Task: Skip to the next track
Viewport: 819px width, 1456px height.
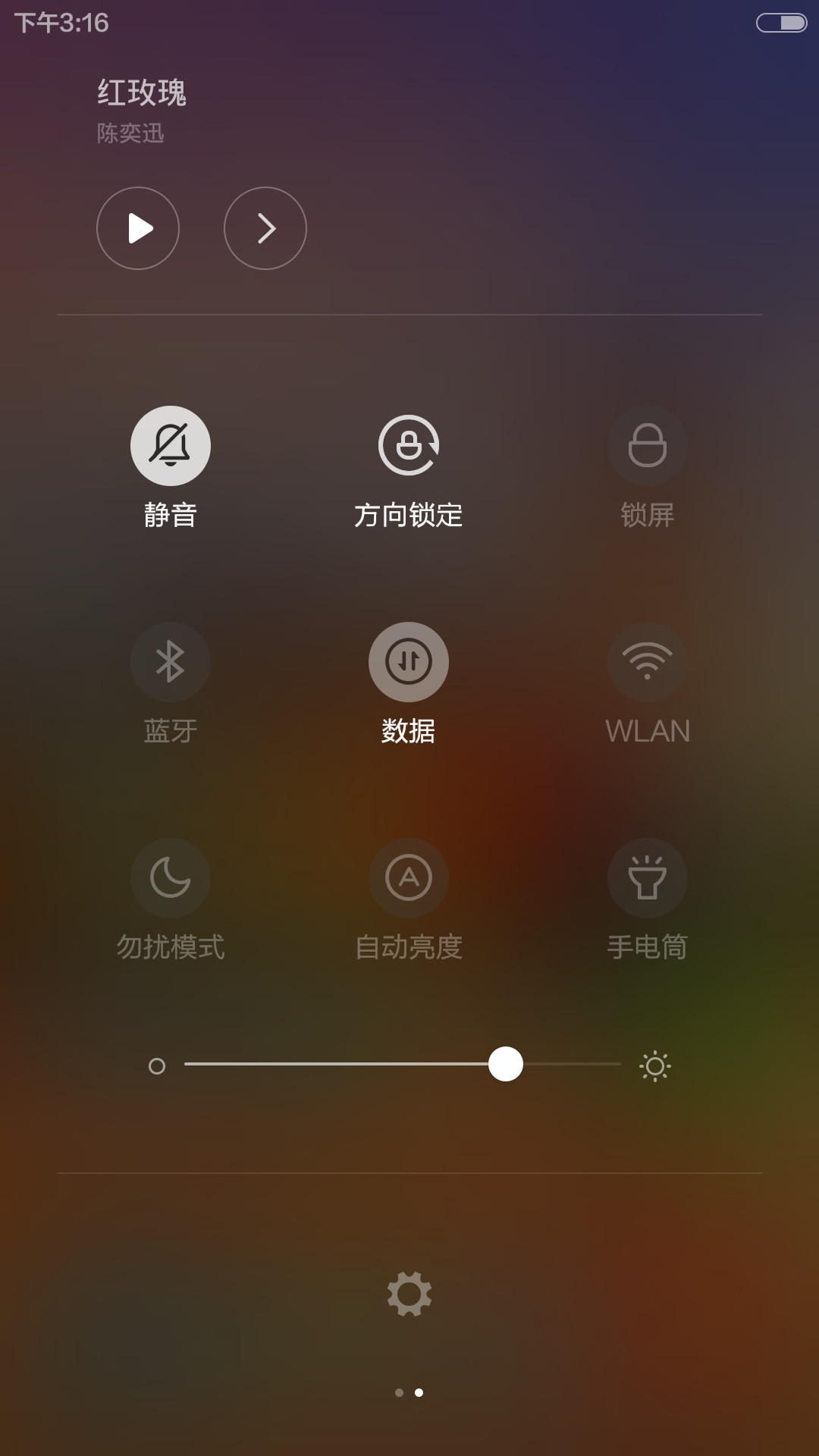Action: click(265, 228)
